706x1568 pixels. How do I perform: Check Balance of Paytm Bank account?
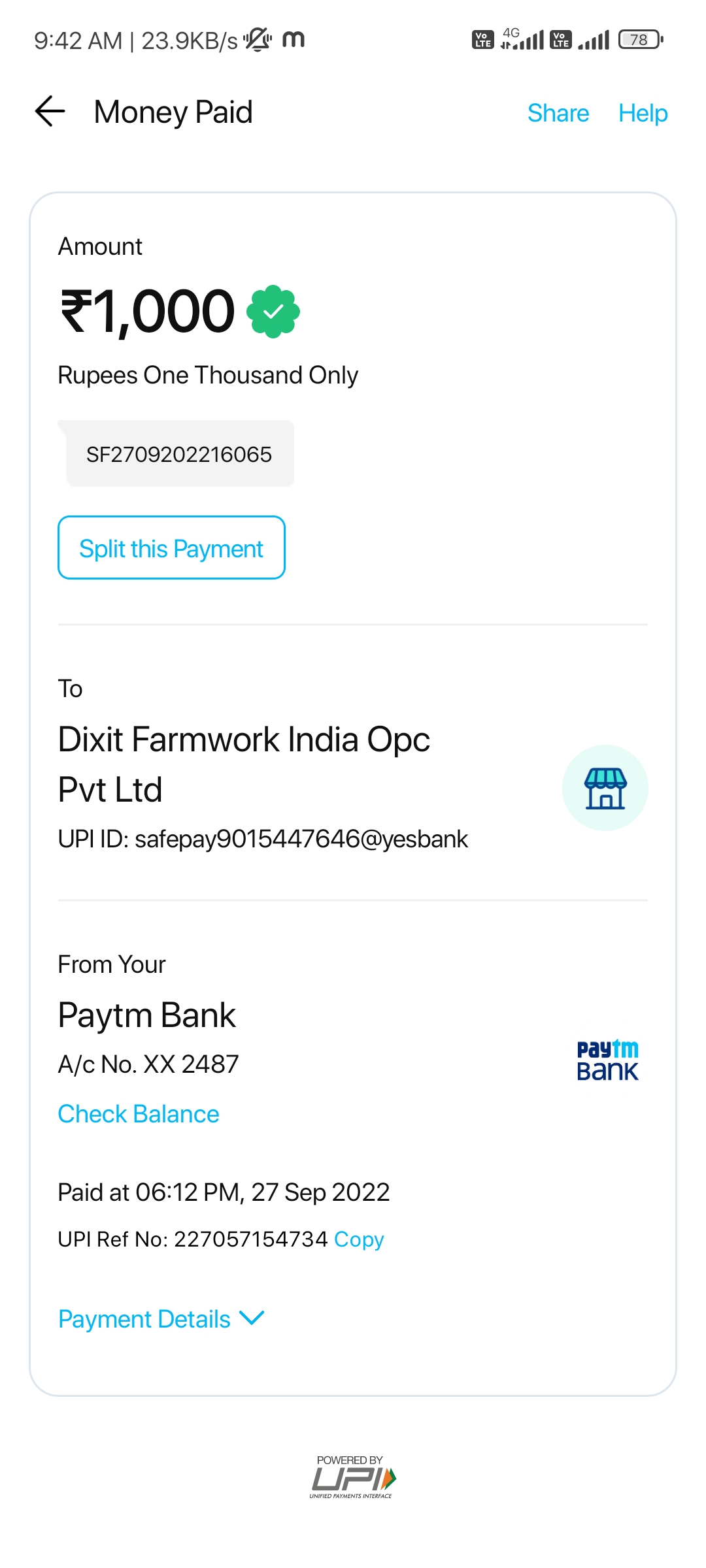click(139, 1114)
